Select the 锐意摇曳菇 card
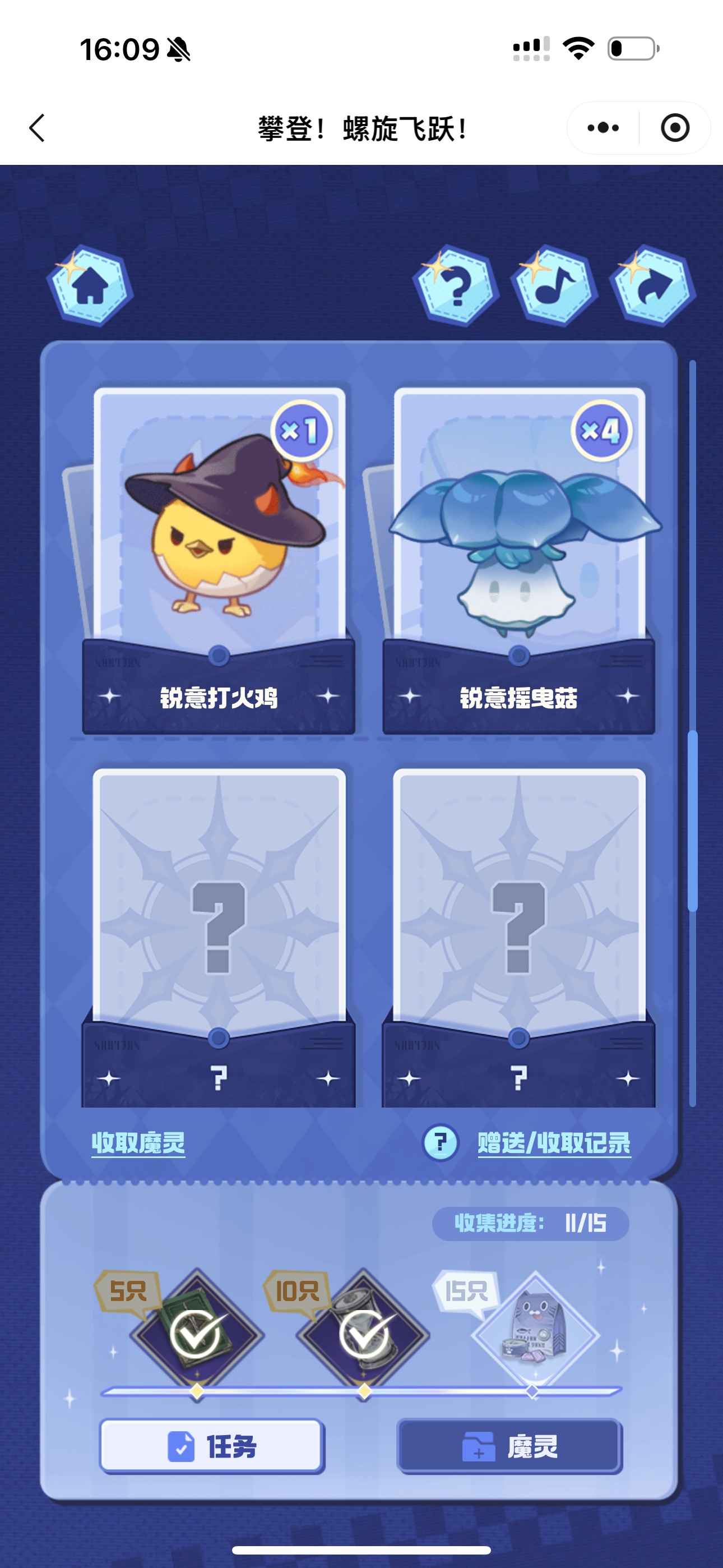723x1568 pixels. click(x=518, y=548)
